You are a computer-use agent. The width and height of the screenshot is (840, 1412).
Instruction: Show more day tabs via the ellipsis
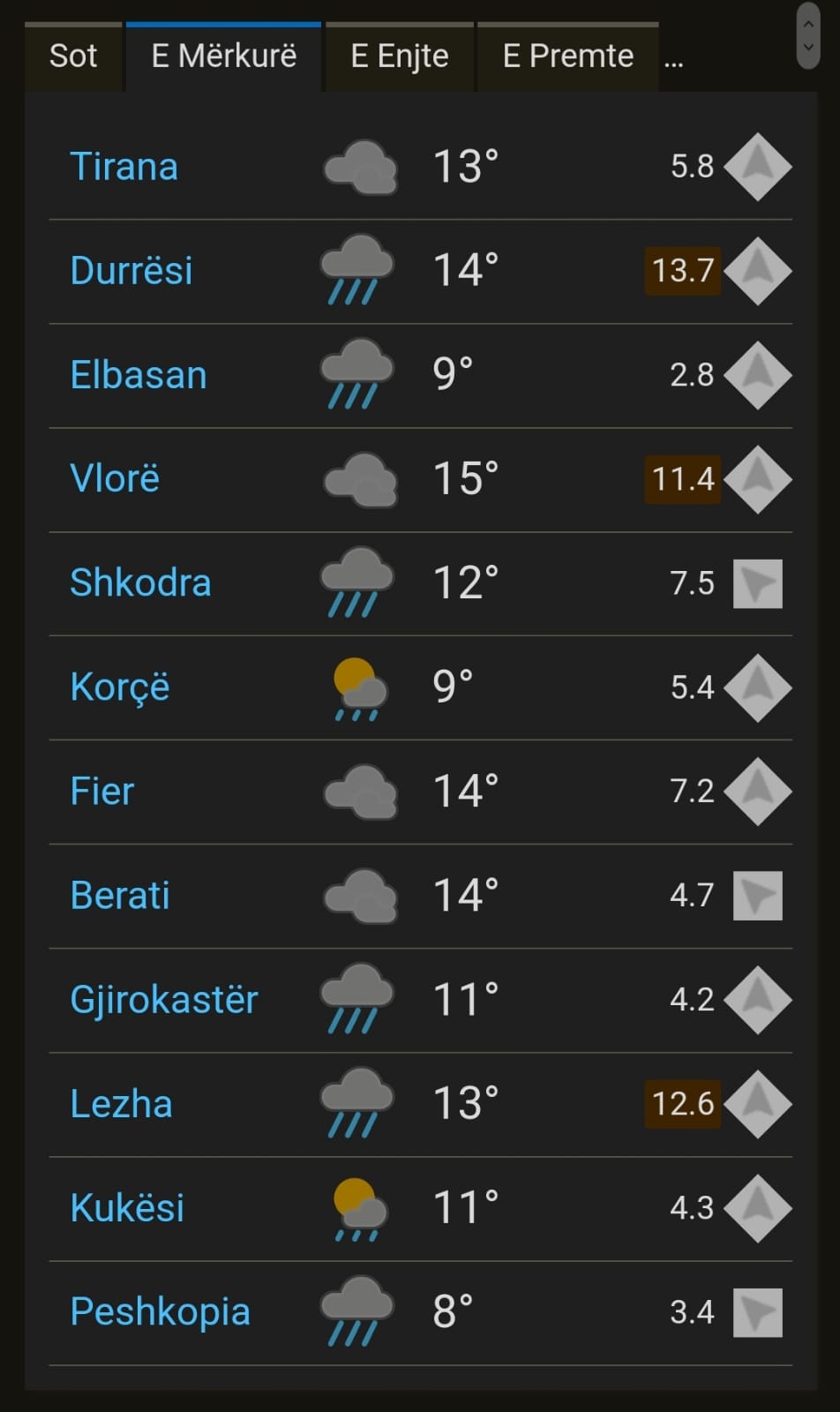(x=674, y=62)
